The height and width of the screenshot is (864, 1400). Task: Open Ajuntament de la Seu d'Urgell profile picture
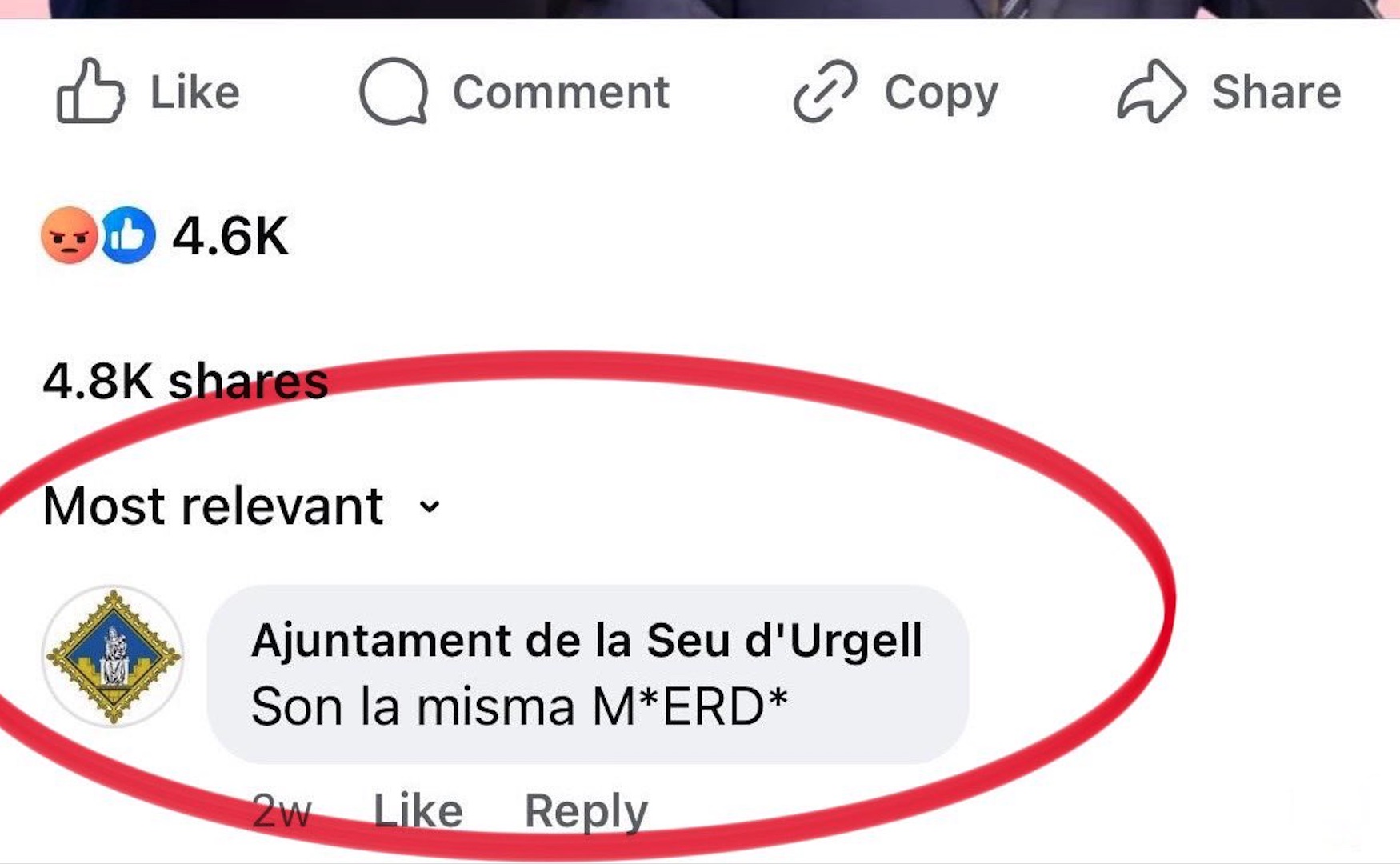click(x=113, y=657)
